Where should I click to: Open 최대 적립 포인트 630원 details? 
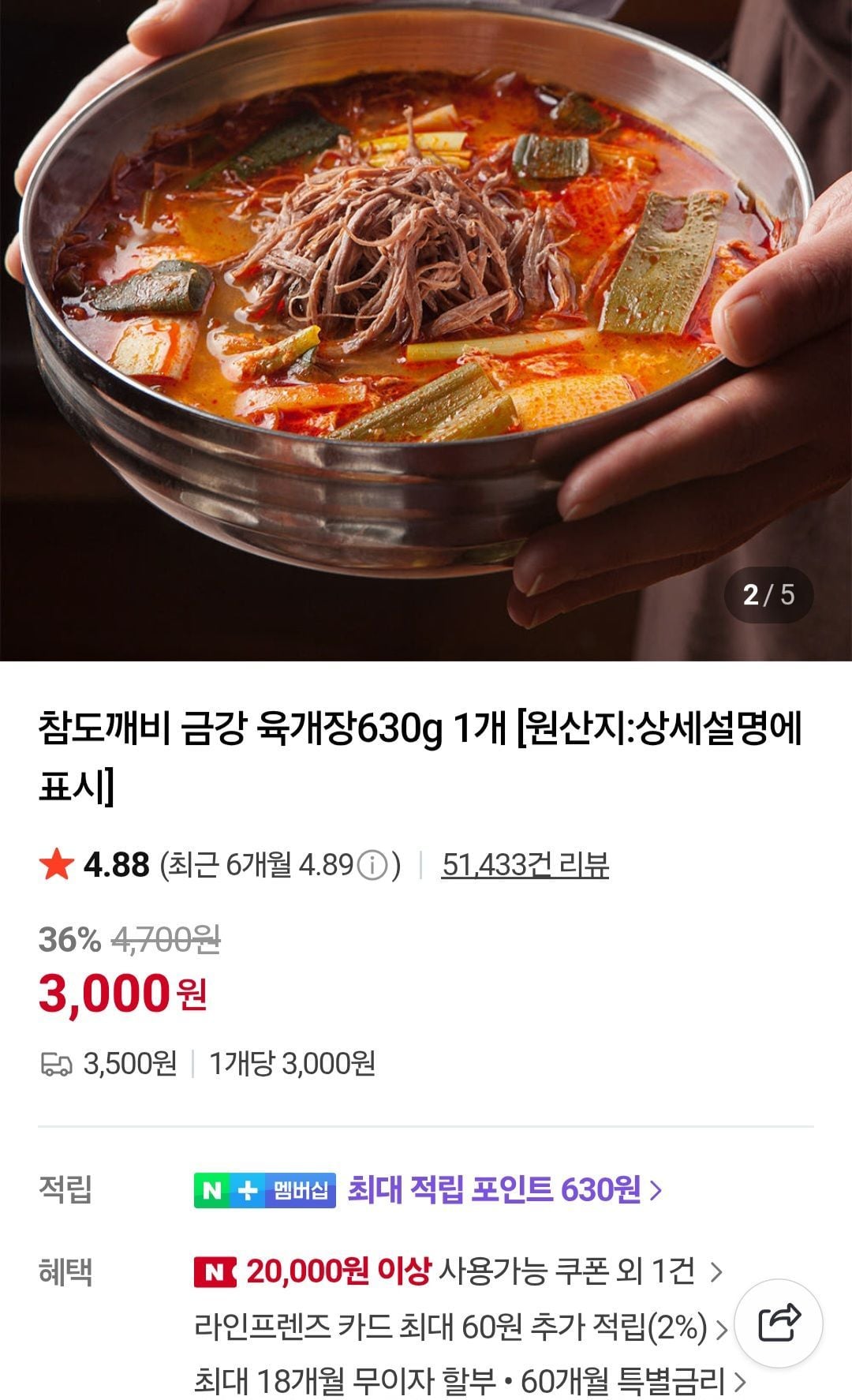(503, 1189)
